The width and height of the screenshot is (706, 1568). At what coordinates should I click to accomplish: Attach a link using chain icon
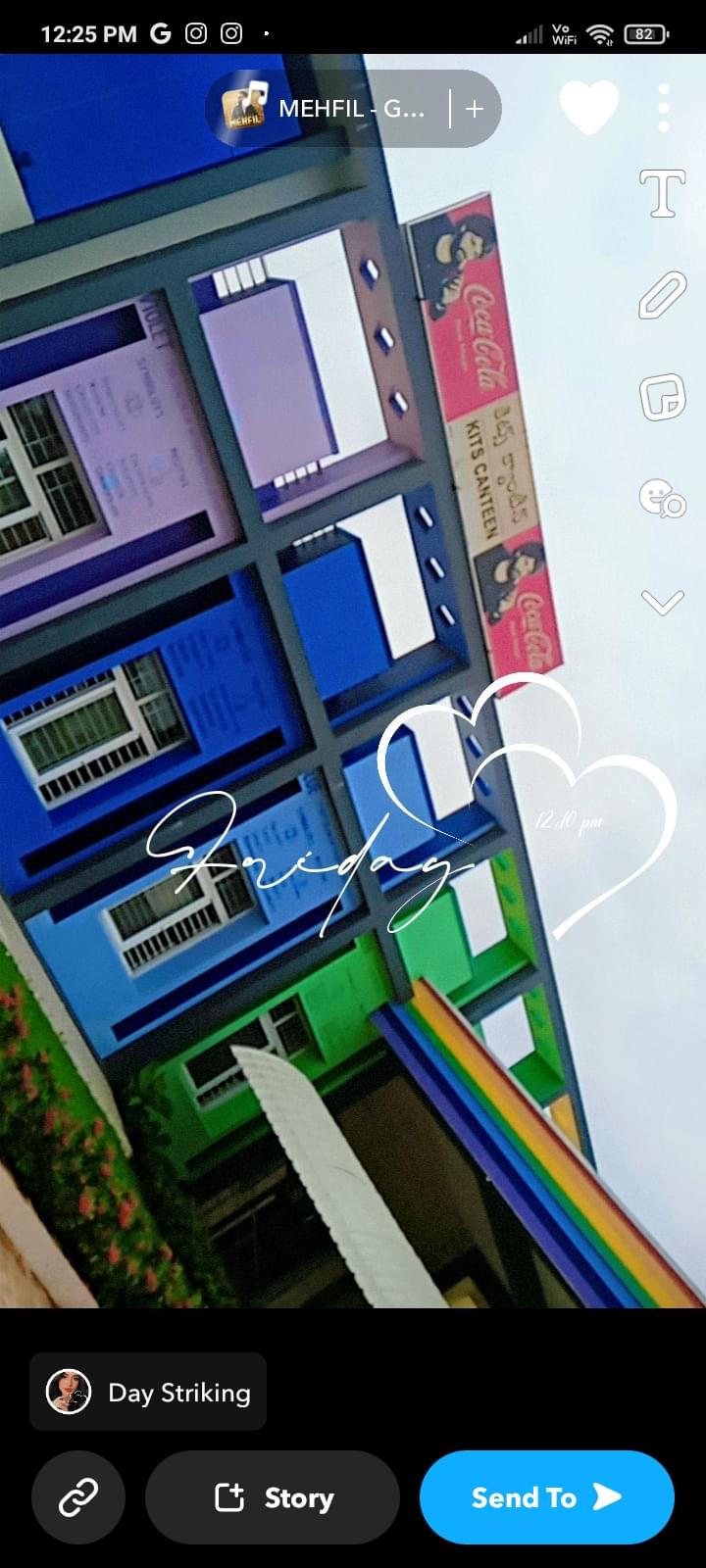pyautogui.click(x=78, y=1497)
